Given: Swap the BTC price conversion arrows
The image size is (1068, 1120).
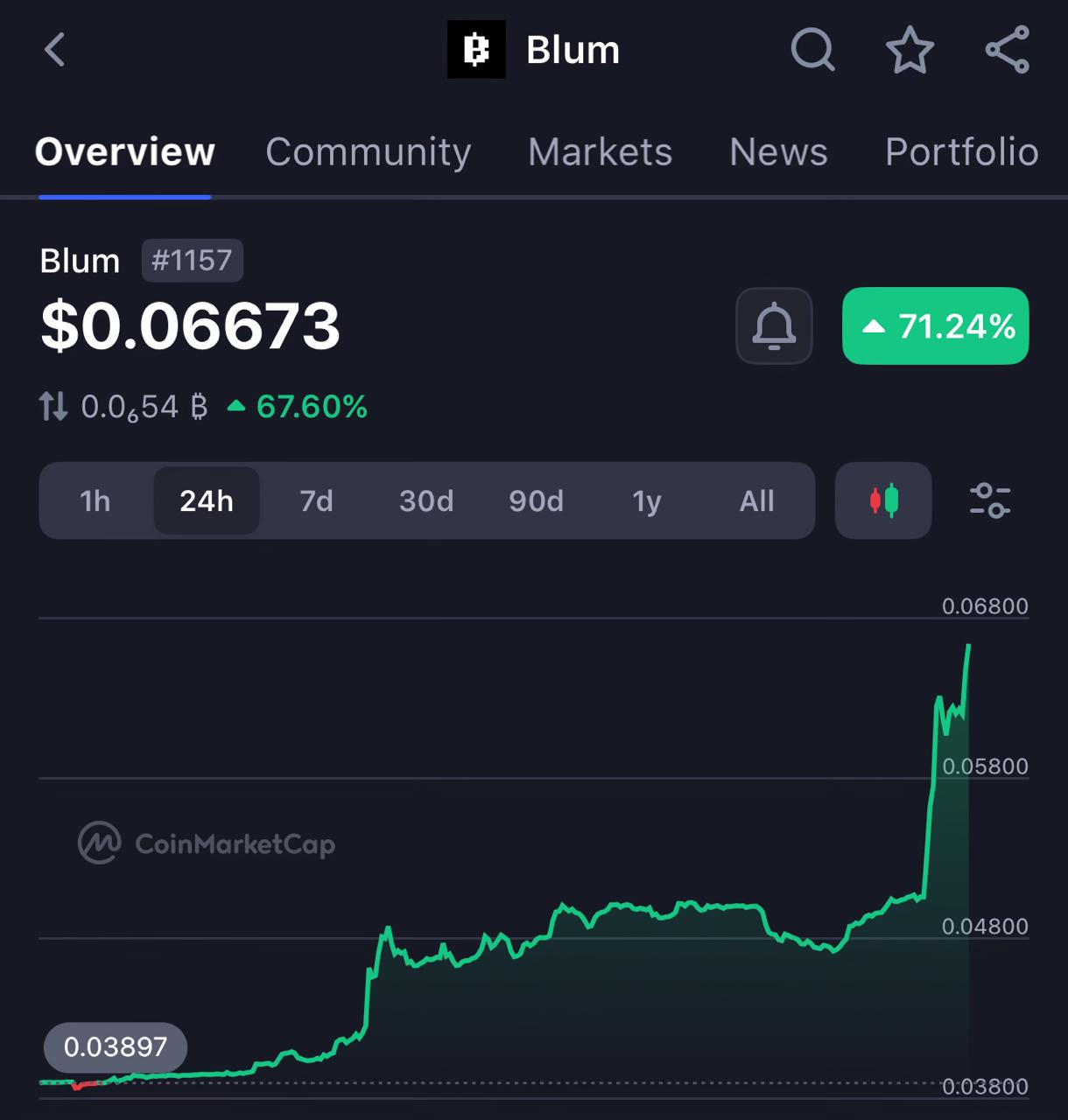Looking at the screenshot, I should click(53, 407).
